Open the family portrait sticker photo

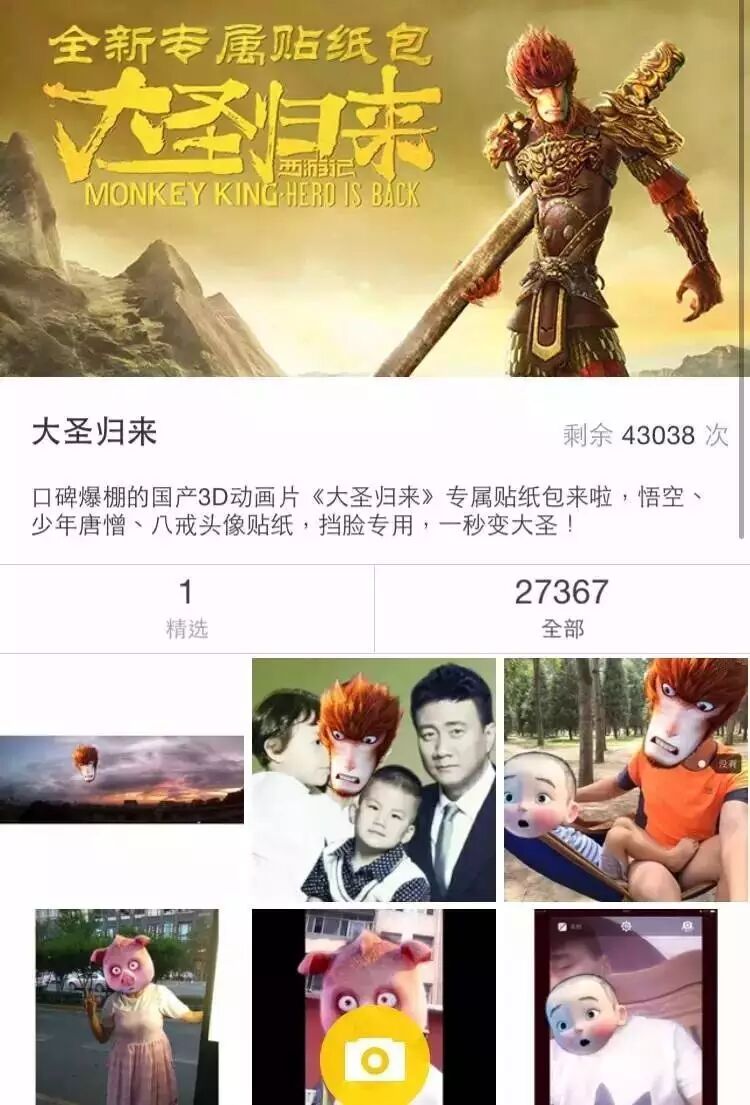[x=373, y=779]
